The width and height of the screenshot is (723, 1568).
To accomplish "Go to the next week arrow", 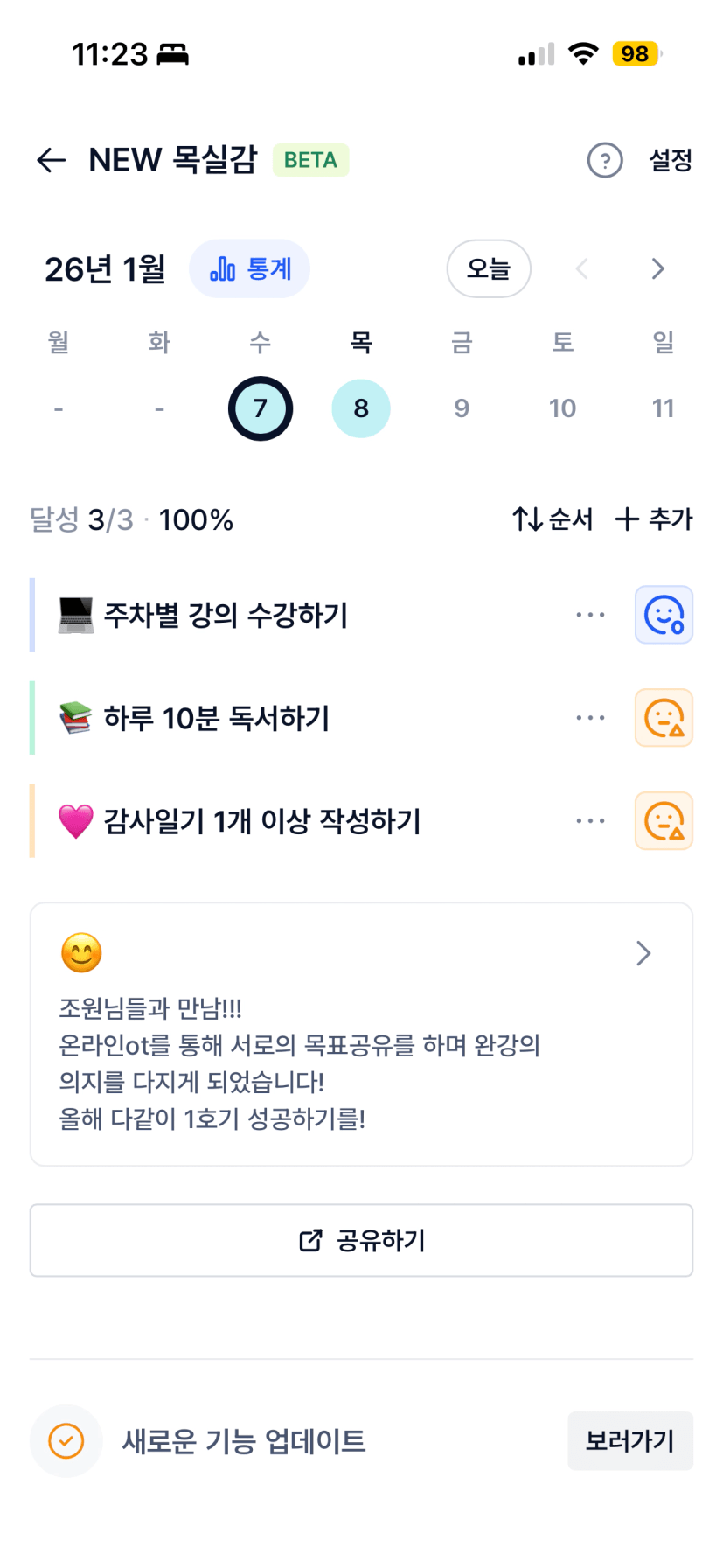I will pyautogui.click(x=657, y=268).
